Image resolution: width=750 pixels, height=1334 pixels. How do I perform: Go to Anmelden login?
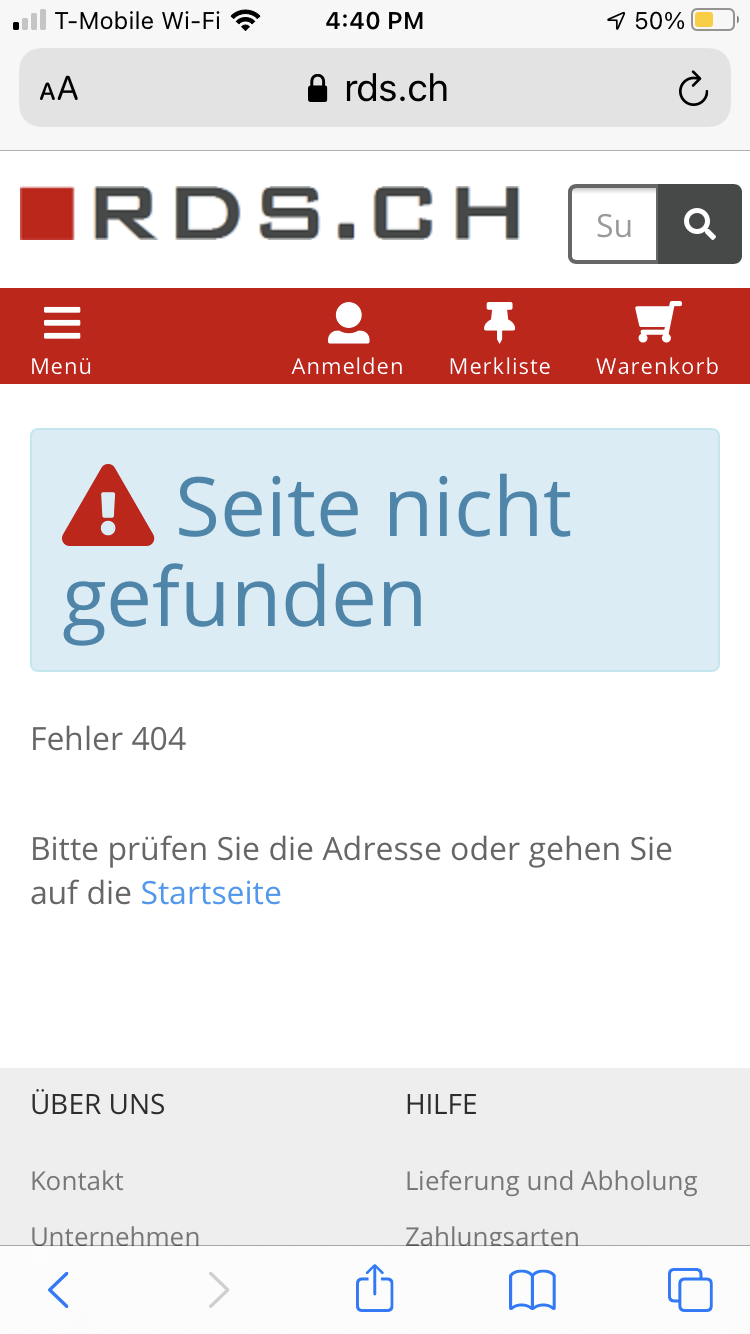pos(347,338)
